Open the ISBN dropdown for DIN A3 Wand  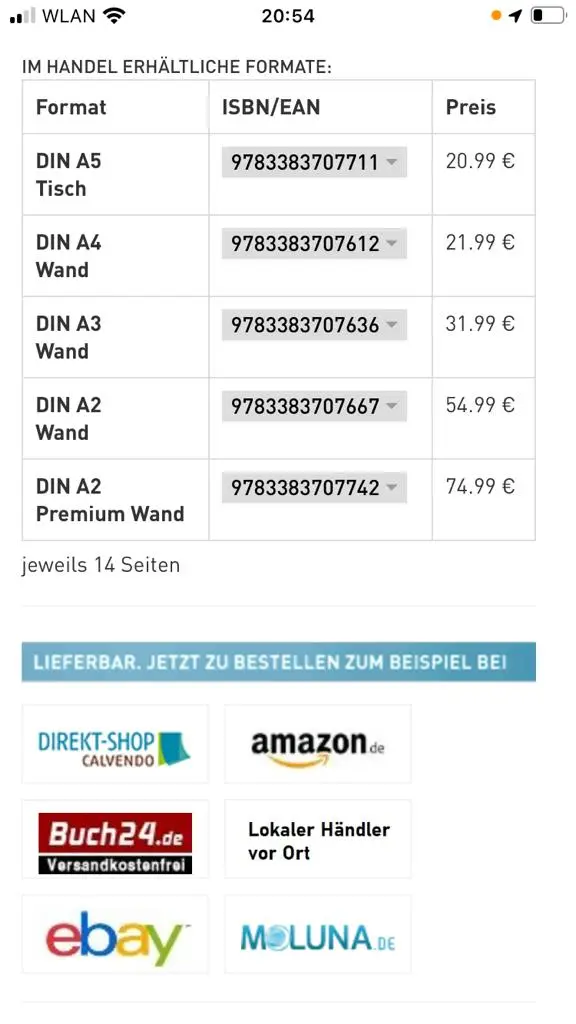[314, 325]
